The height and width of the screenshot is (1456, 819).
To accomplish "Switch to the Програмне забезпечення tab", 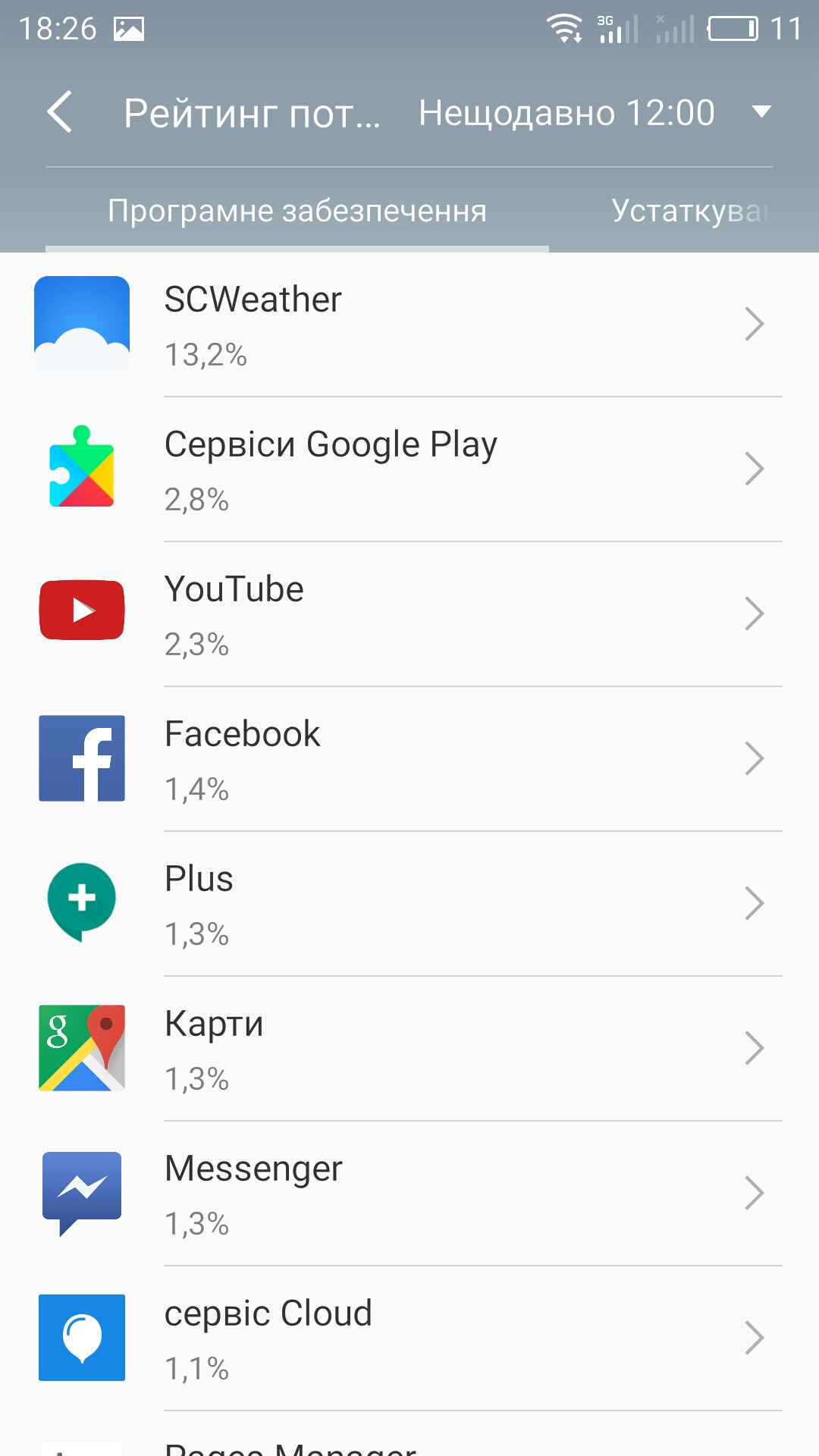I will point(297,211).
